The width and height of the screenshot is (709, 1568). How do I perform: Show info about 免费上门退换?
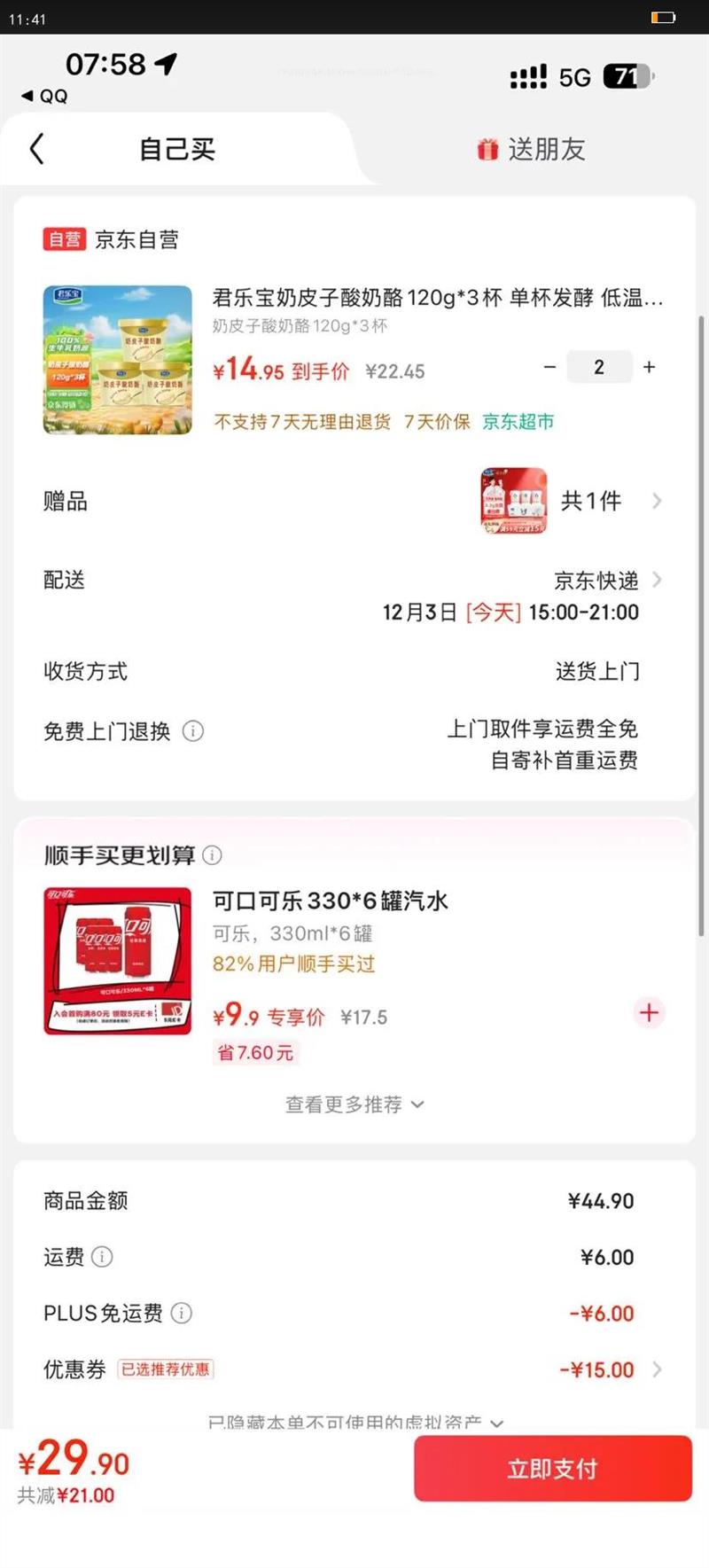tap(193, 731)
